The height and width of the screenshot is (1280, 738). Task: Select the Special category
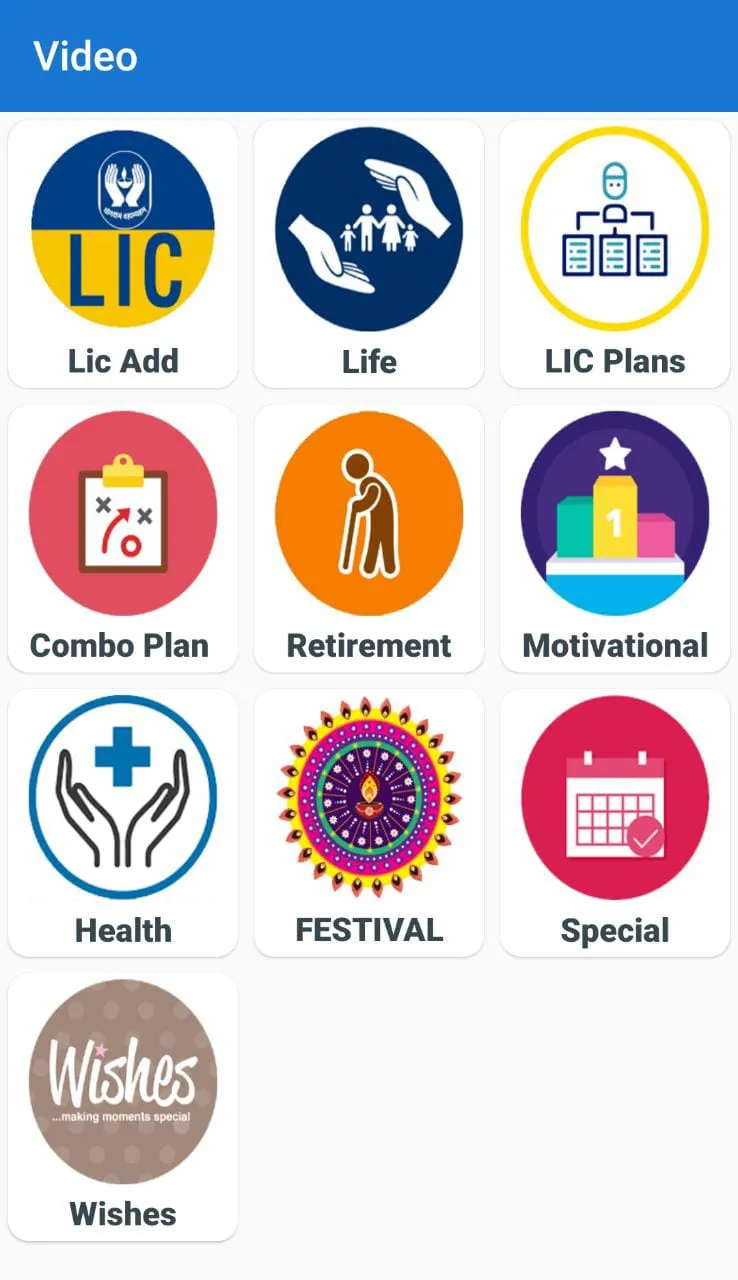[x=615, y=822]
